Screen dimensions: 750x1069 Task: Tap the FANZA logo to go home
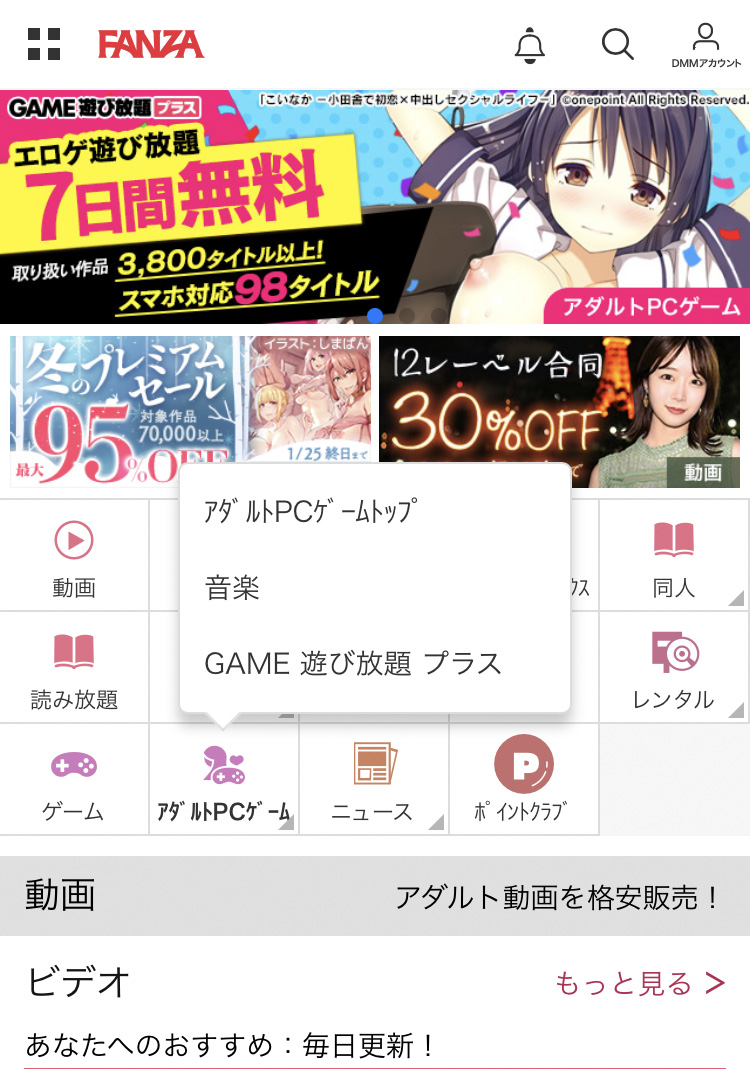tap(151, 44)
